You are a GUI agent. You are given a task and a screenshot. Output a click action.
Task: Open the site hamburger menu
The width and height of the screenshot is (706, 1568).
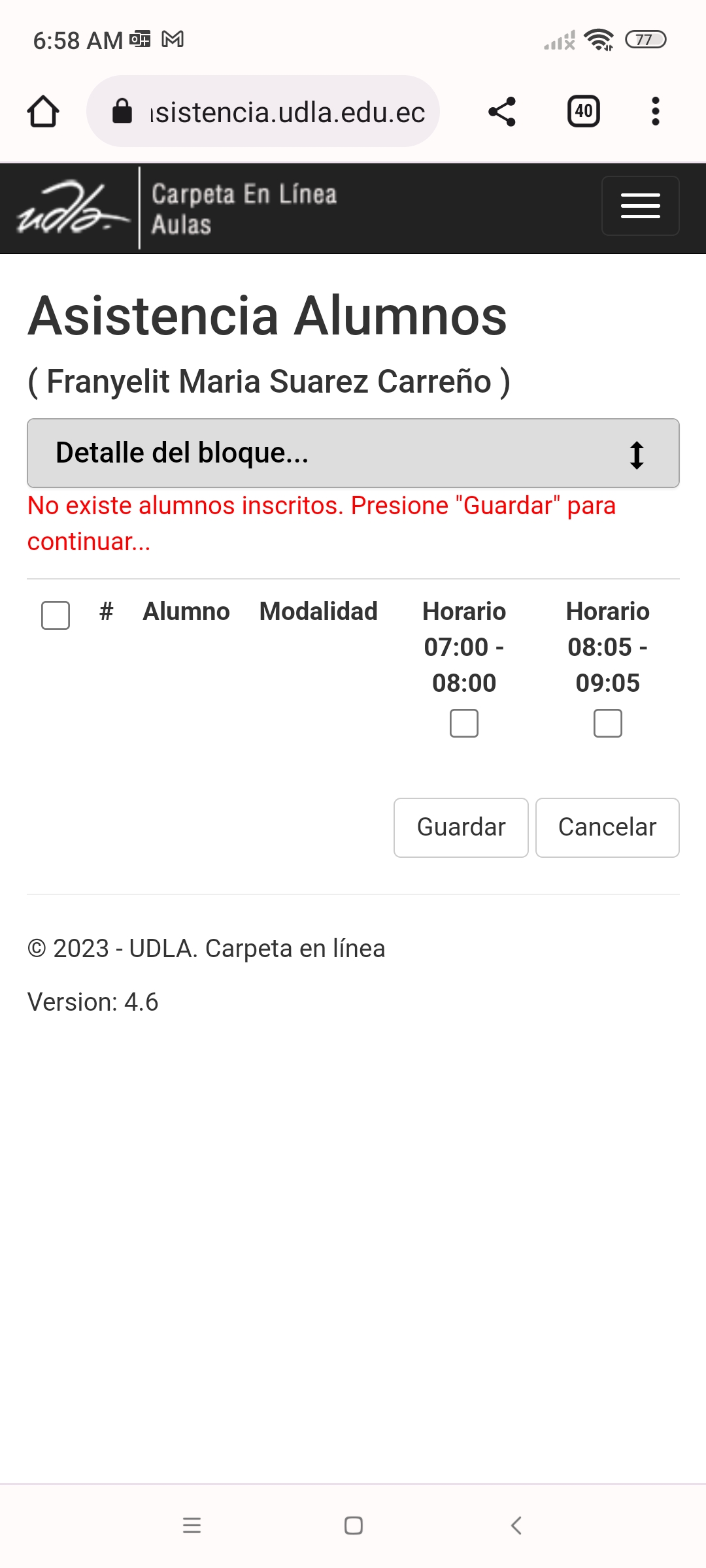click(640, 206)
